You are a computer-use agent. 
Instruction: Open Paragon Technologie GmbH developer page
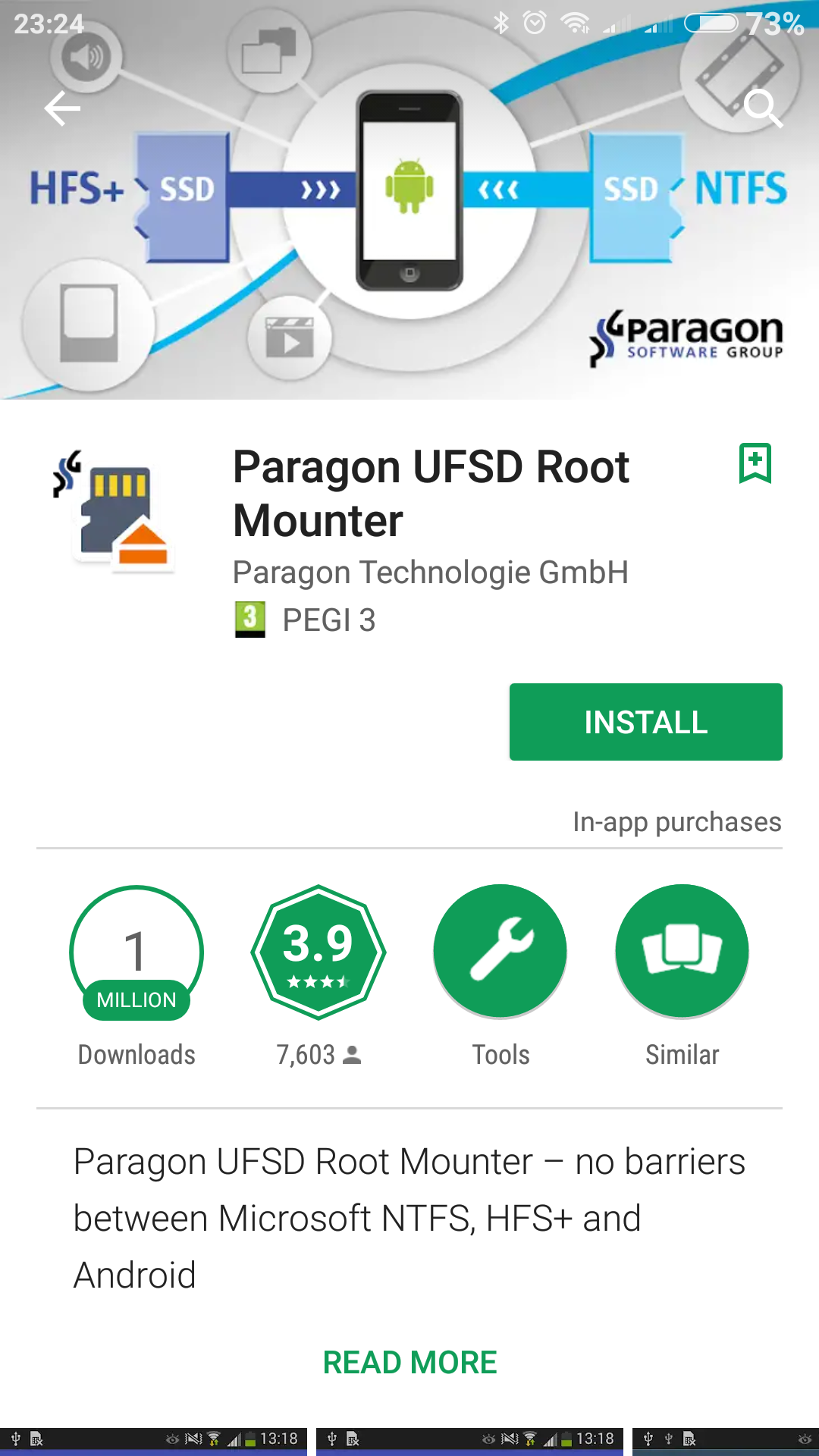(x=430, y=573)
